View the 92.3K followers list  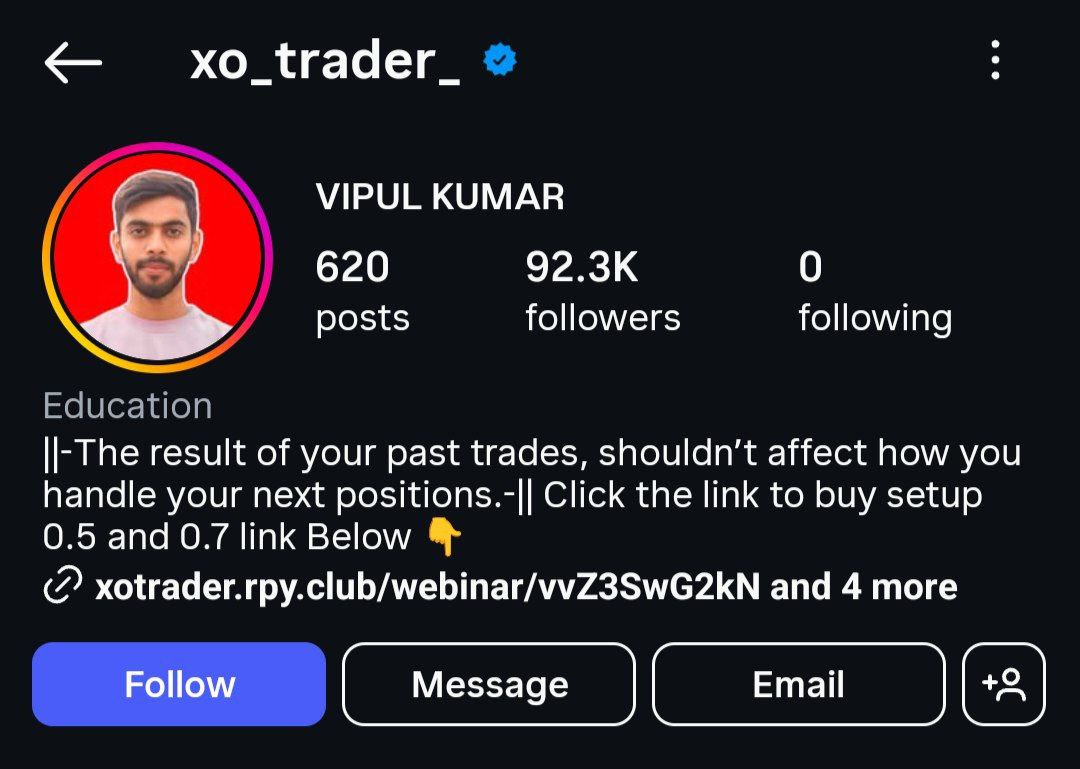pos(602,291)
